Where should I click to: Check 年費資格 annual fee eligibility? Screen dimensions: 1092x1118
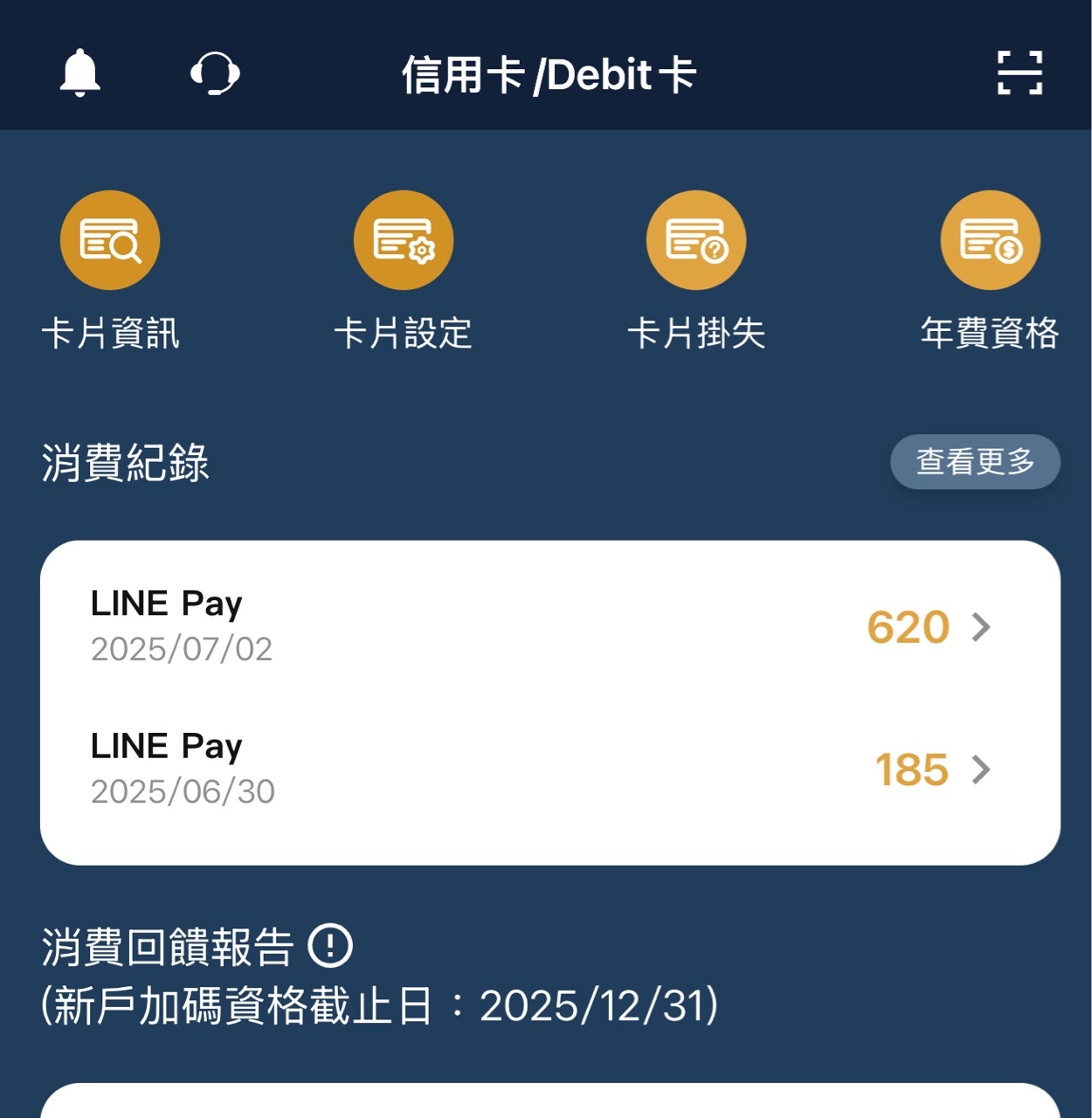(990, 241)
